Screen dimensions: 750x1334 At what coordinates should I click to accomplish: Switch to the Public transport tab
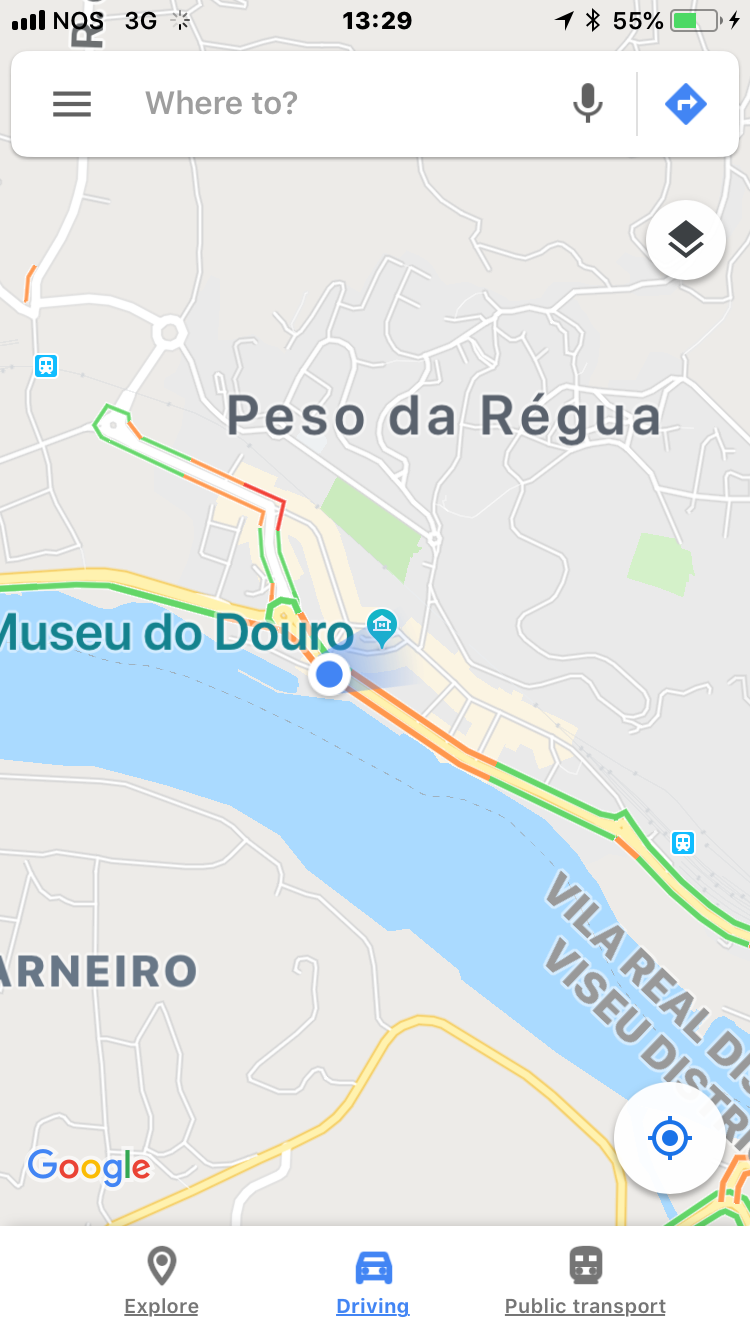(x=585, y=1280)
